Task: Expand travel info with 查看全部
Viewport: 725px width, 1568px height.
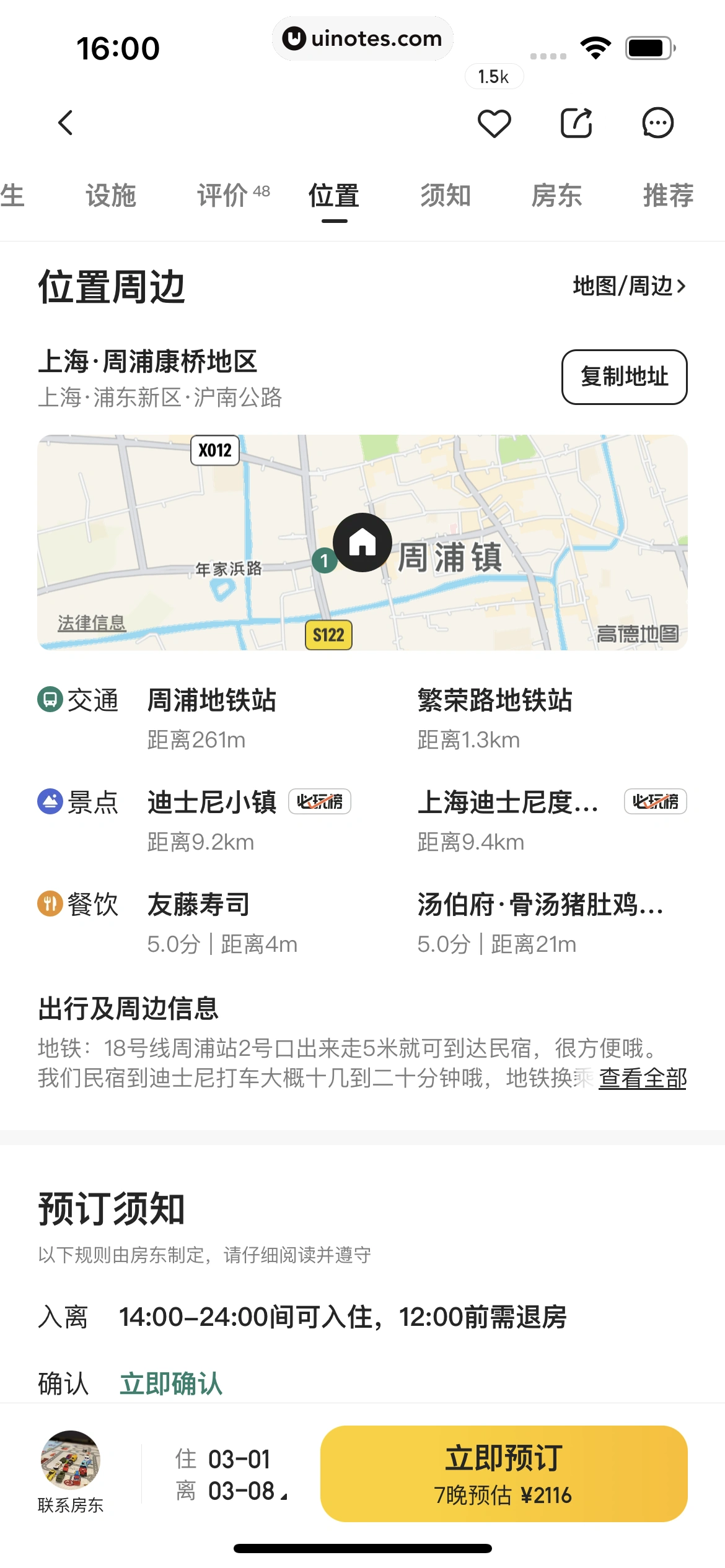Action: (642, 1078)
